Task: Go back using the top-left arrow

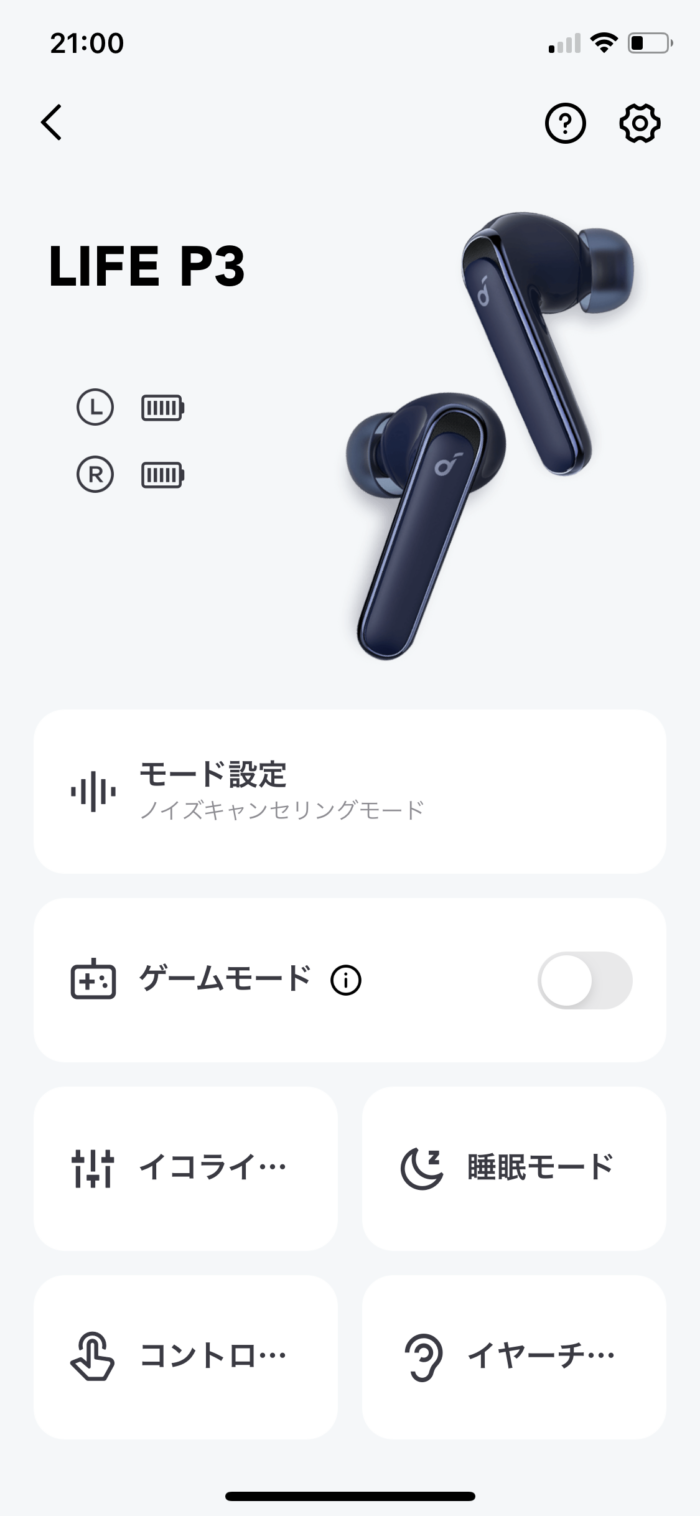Action: coord(52,123)
